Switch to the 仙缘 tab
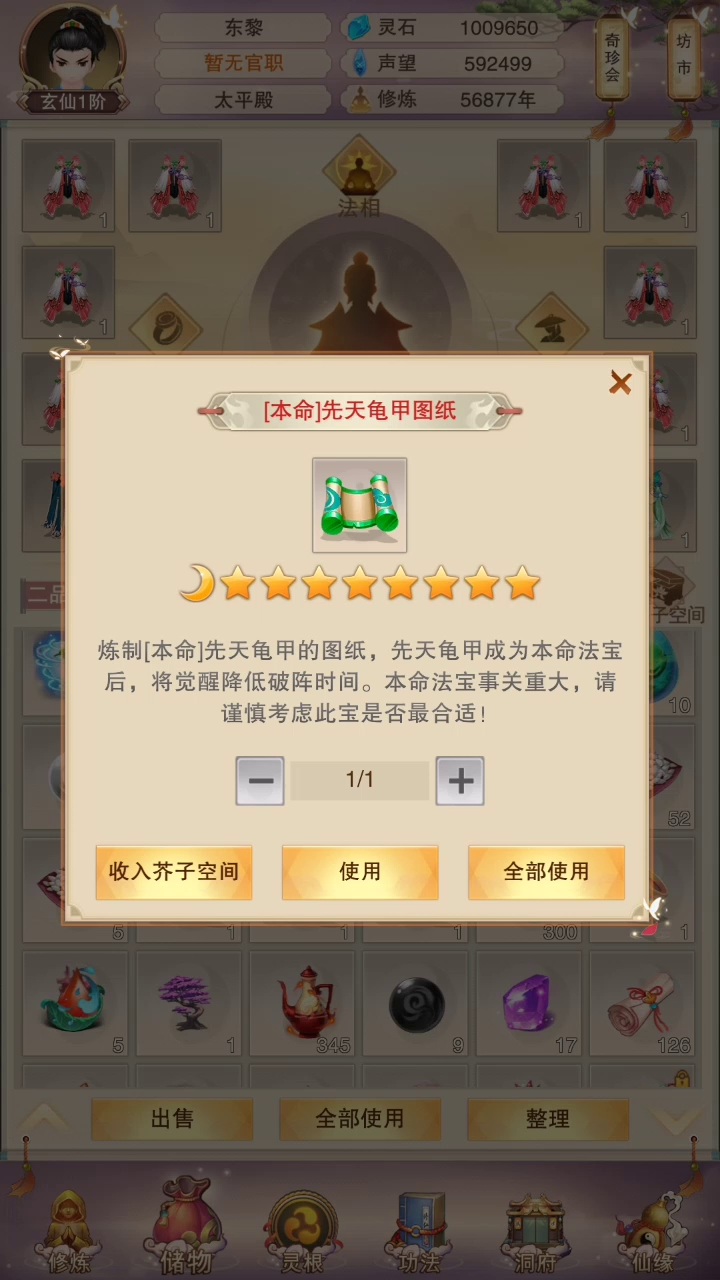 [x=652, y=1230]
